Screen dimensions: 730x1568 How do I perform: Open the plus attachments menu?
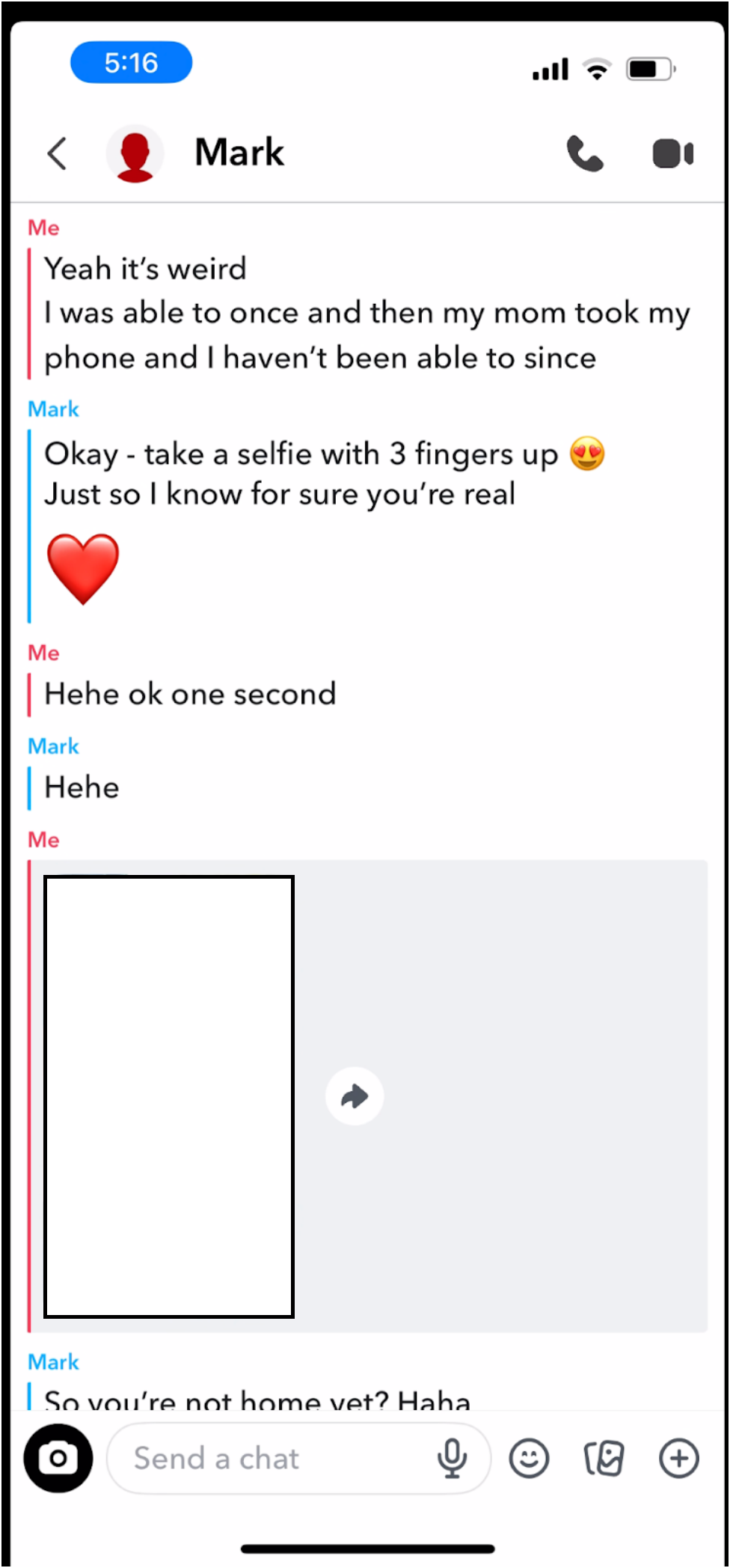pos(678,1458)
